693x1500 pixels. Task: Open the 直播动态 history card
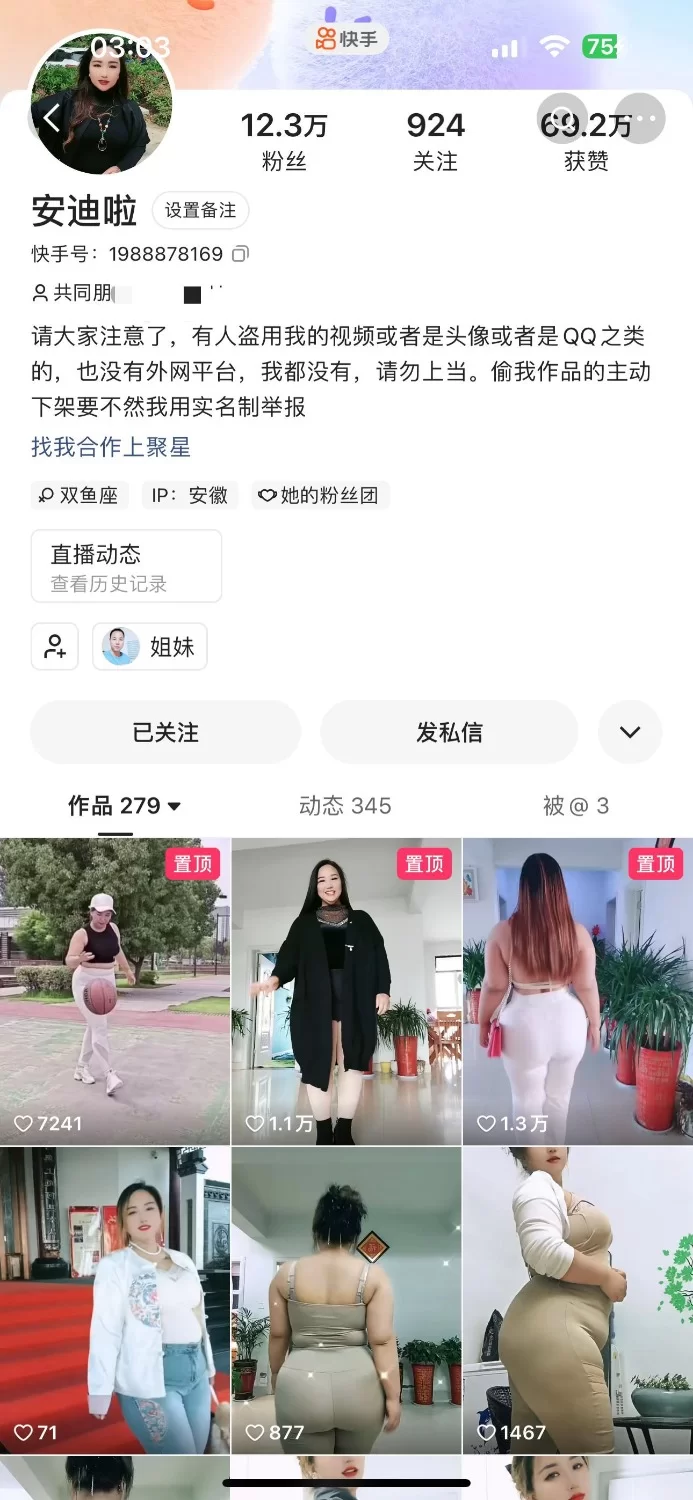[x=126, y=566]
